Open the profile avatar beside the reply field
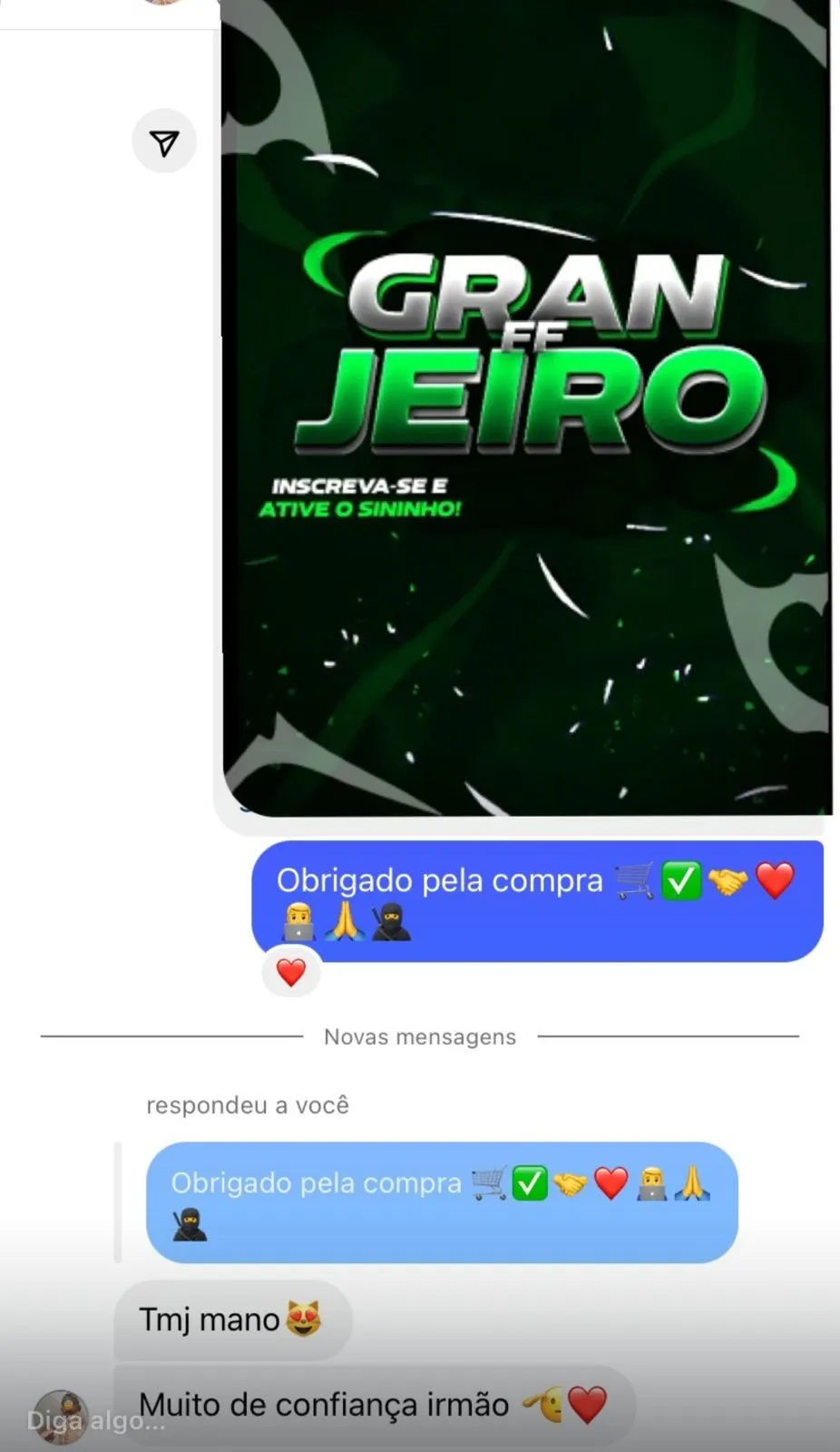Image resolution: width=840 pixels, height=1452 pixels. (x=60, y=1418)
